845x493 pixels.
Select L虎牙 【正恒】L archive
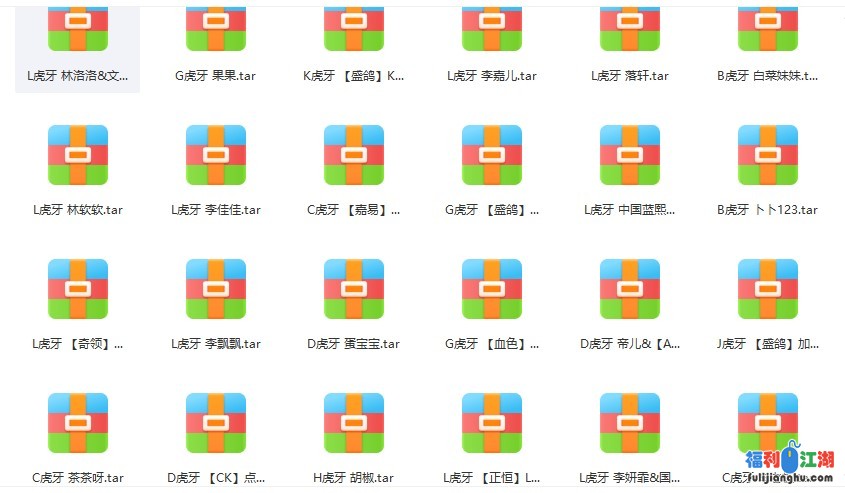pos(491,424)
